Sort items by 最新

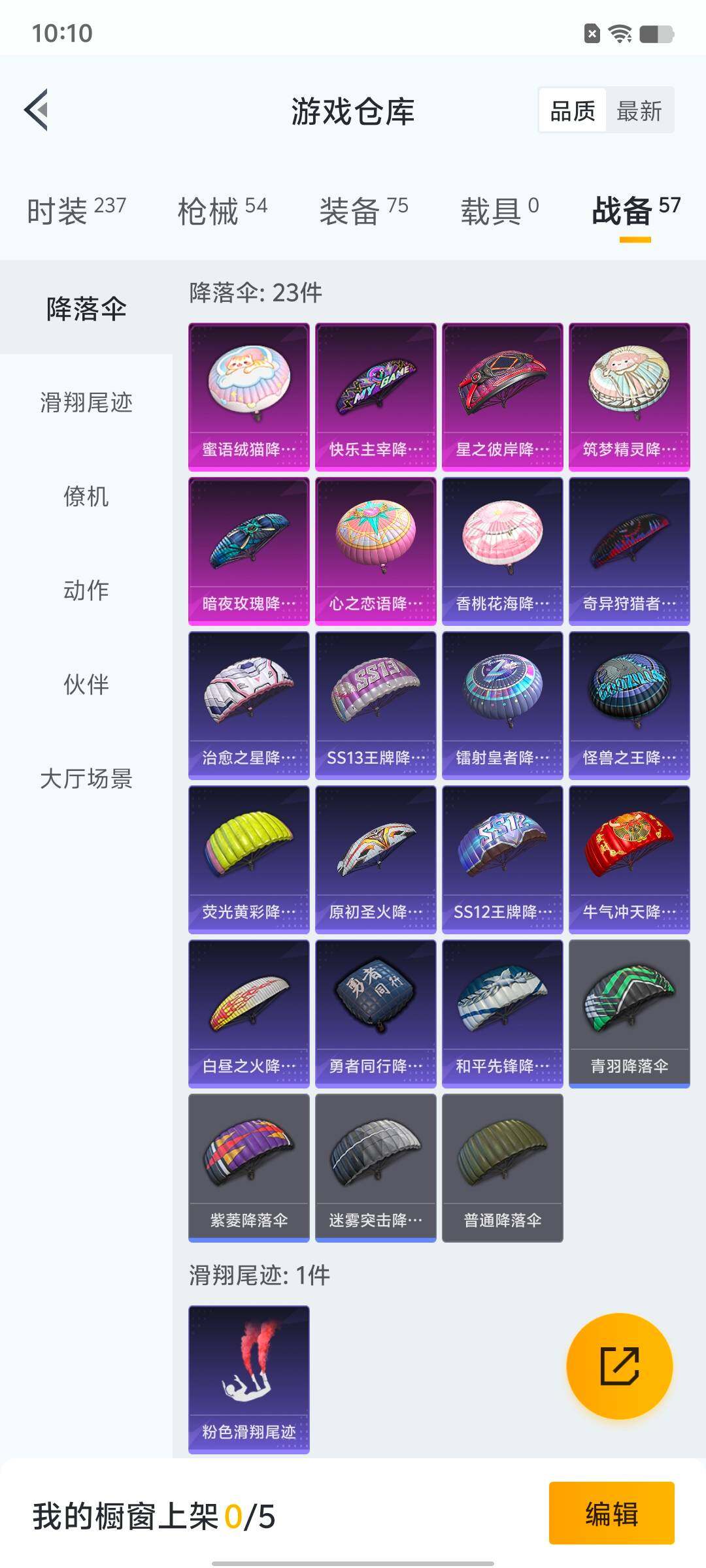(x=639, y=110)
